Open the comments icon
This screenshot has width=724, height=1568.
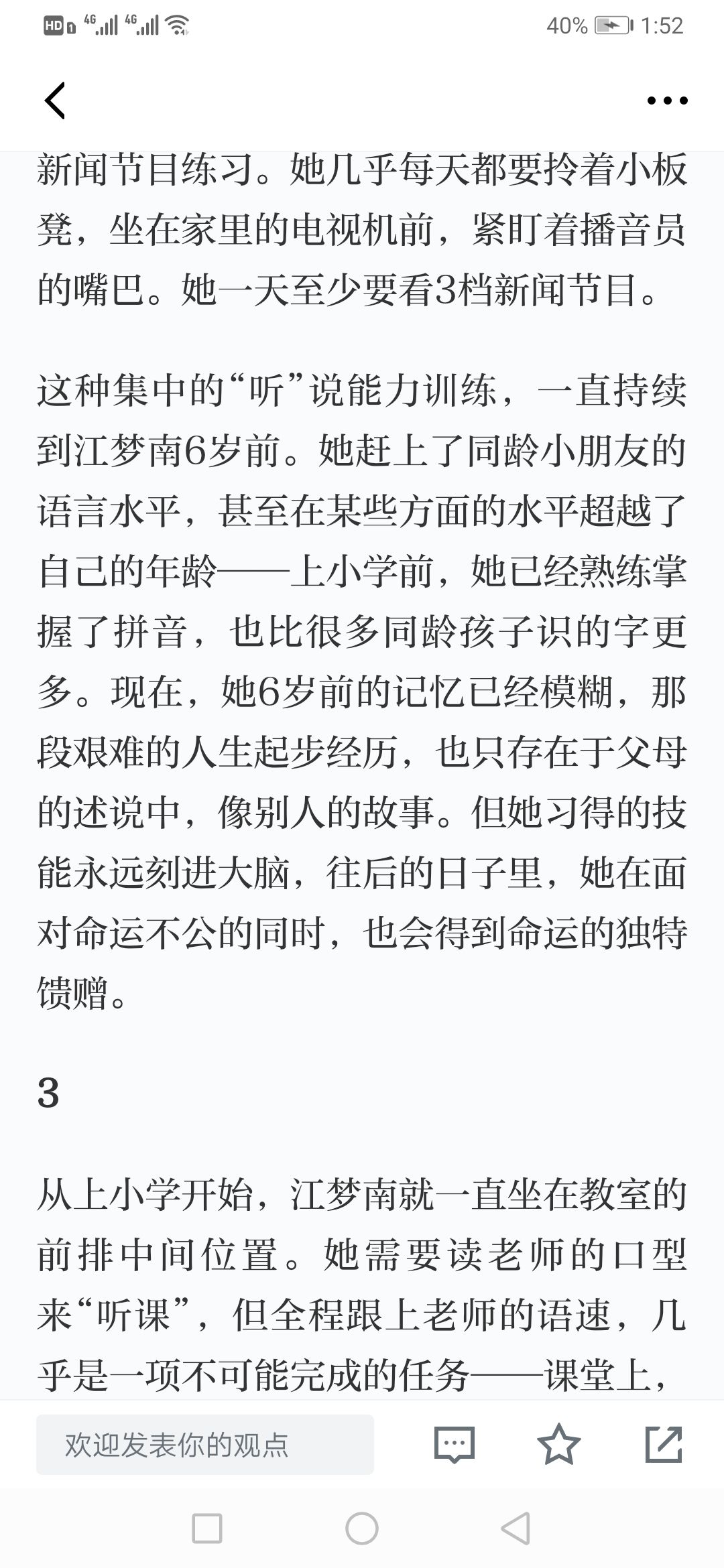pos(455,1445)
